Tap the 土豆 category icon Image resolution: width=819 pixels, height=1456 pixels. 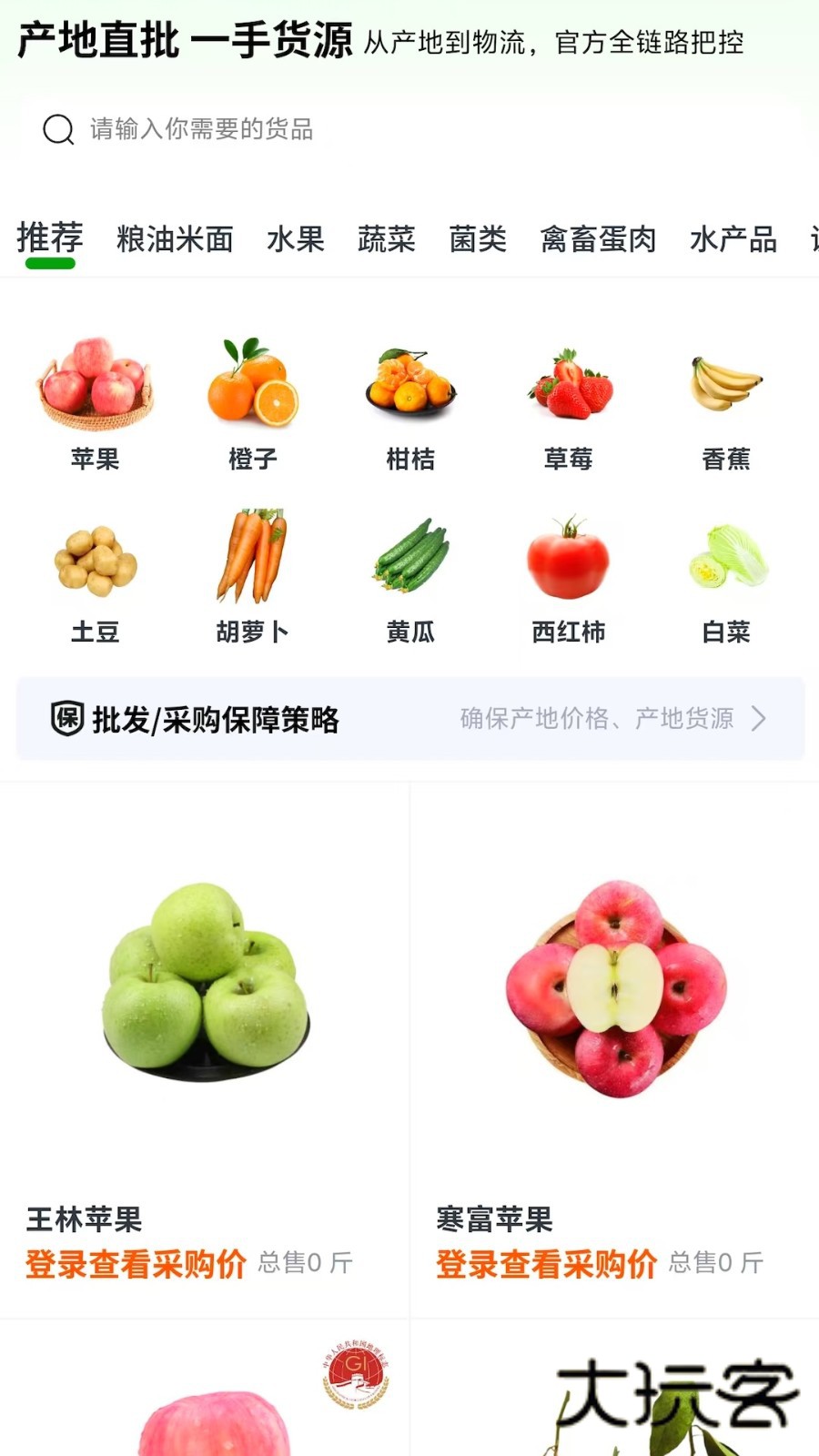[94, 560]
